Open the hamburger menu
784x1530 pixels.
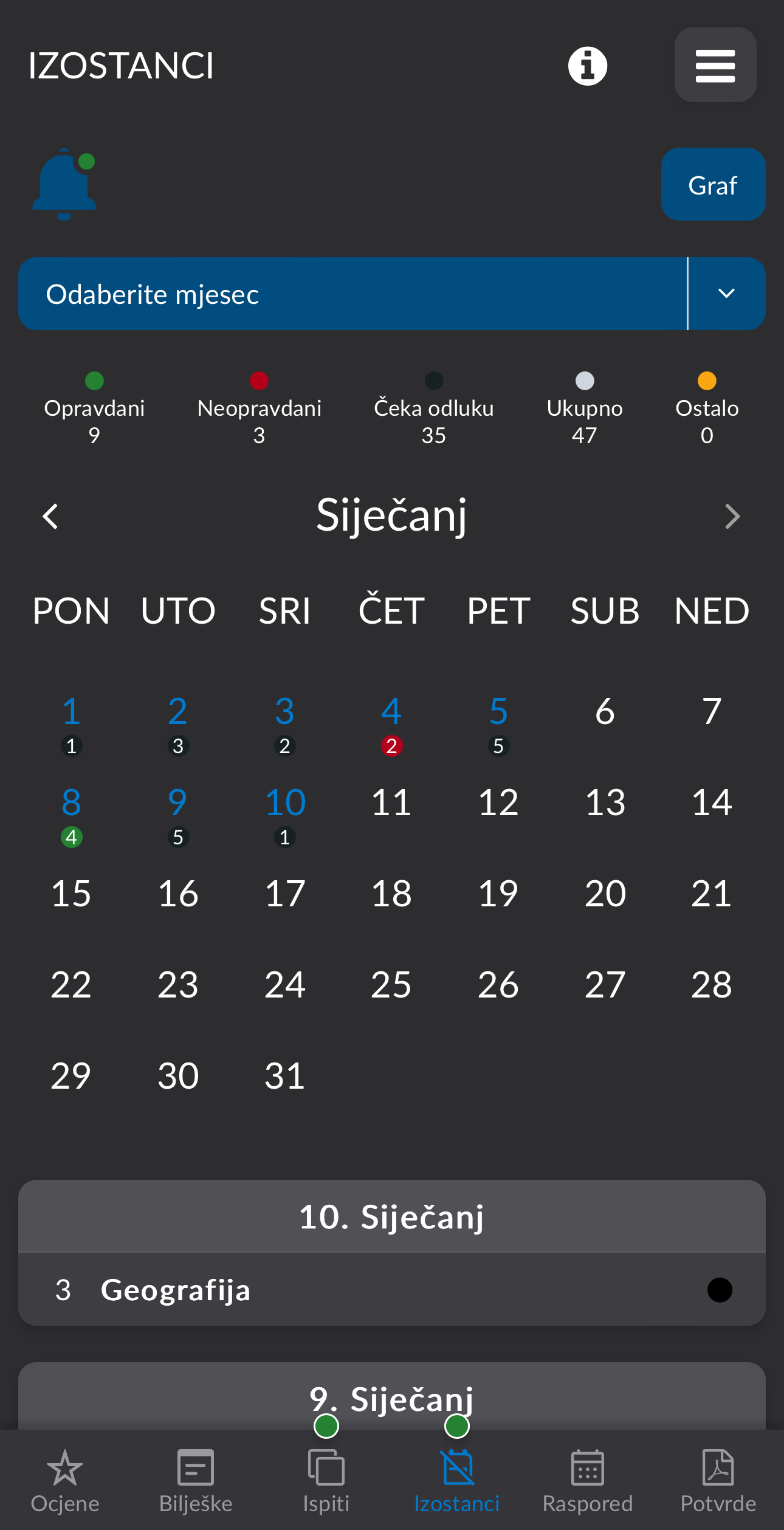tap(715, 65)
